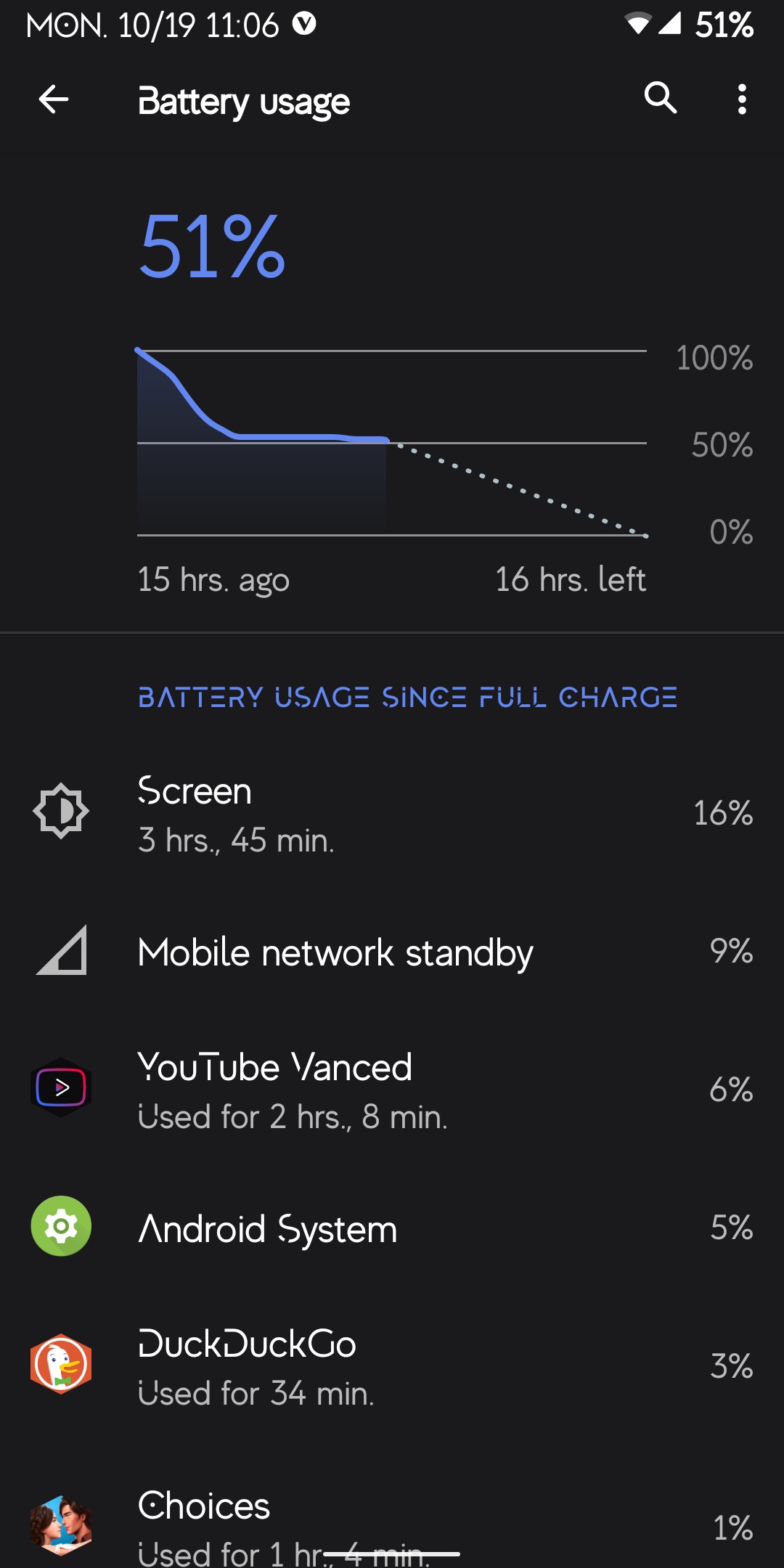View DuckDuckGo battery usage
Screen dimensions: 784x1568
click(x=392, y=1366)
